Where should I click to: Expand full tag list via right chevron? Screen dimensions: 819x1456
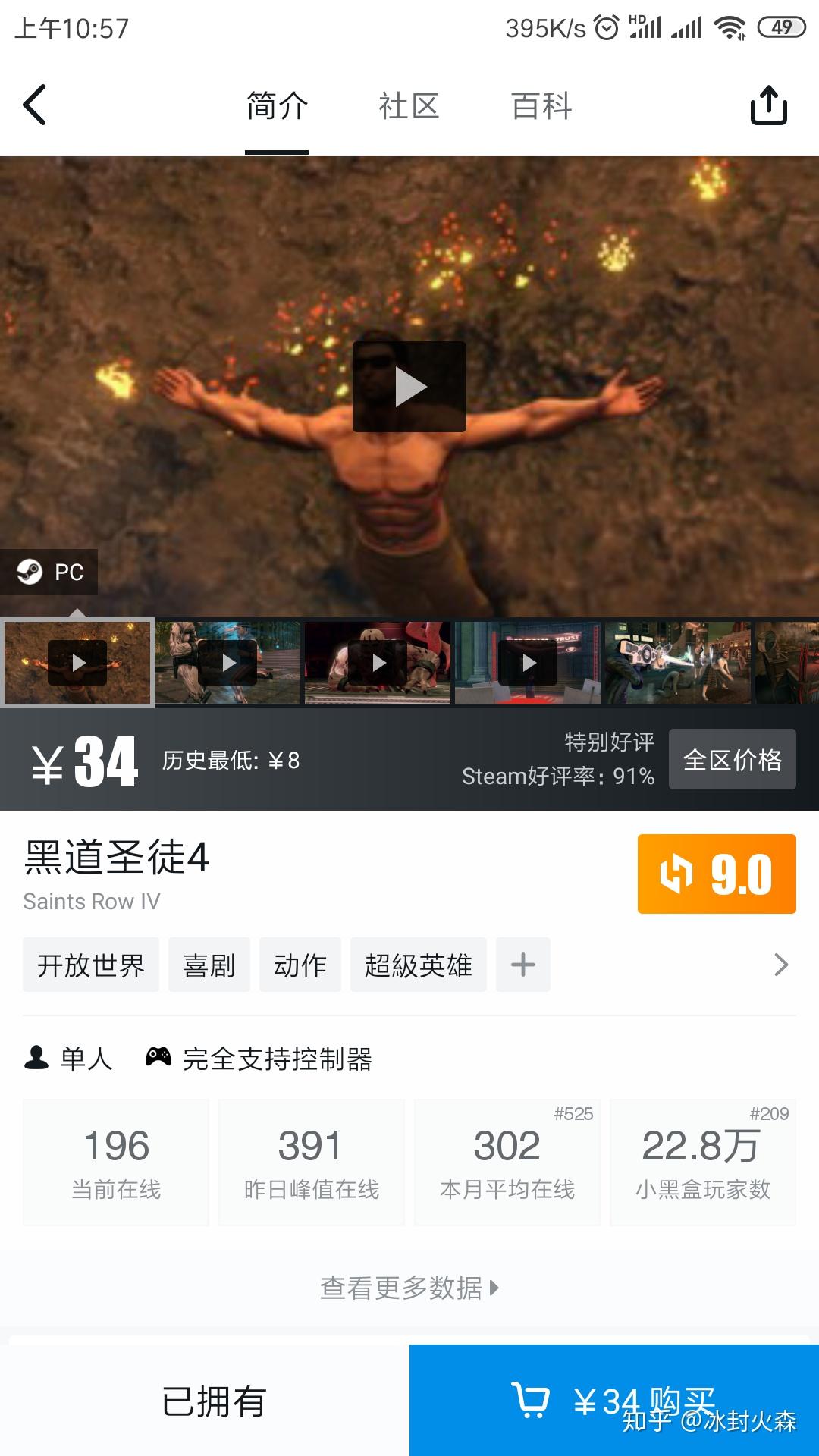(780, 965)
